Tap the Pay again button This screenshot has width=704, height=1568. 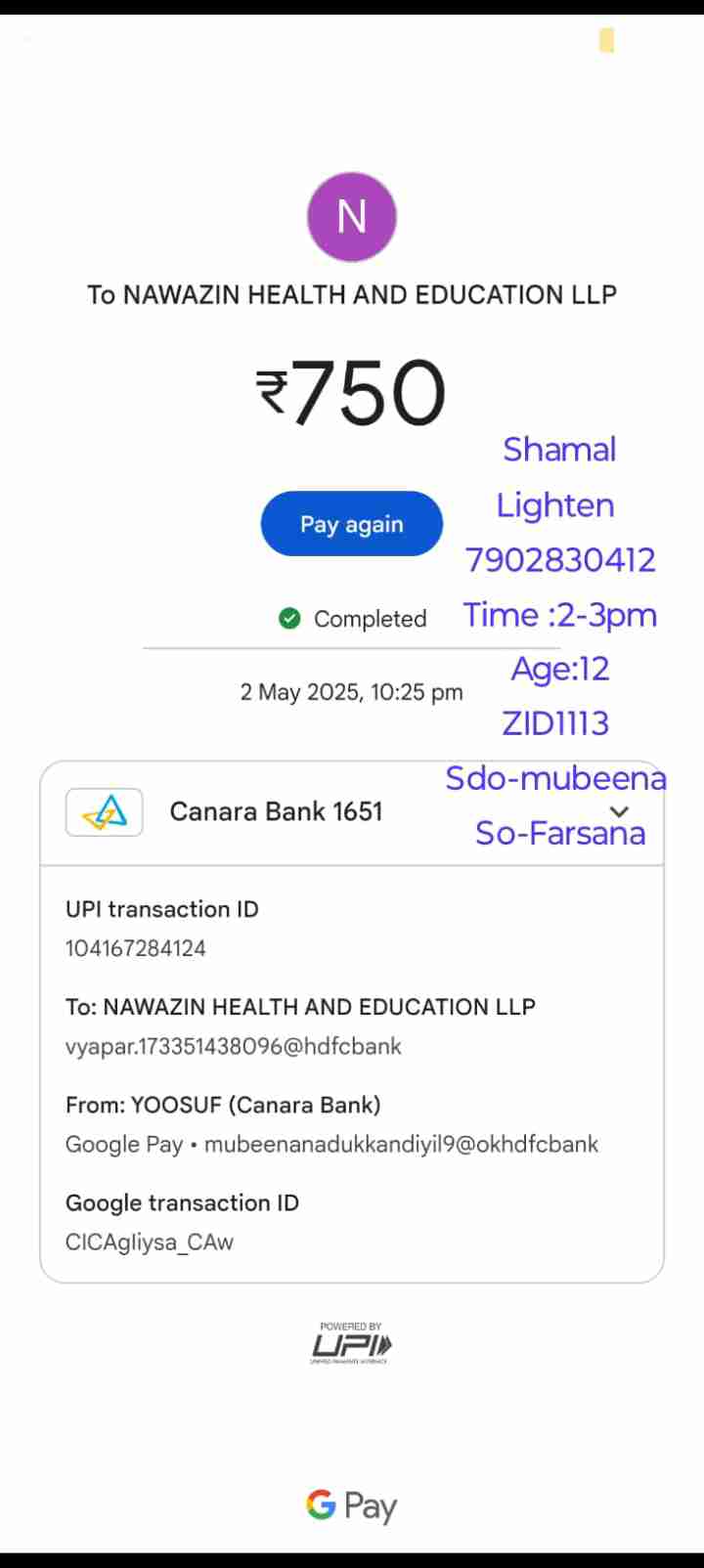click(351, 524)
